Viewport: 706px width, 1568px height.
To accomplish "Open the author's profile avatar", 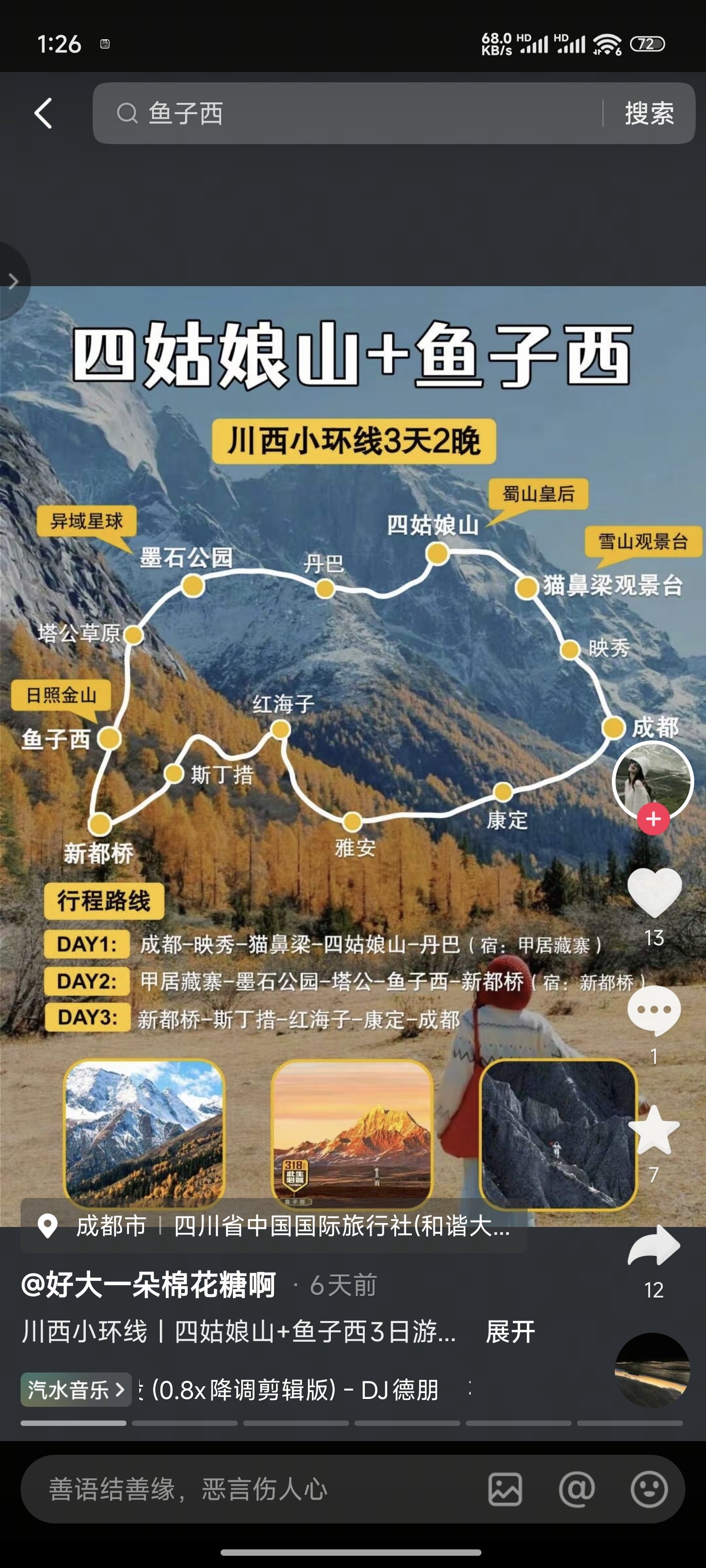I will [653, 780].
